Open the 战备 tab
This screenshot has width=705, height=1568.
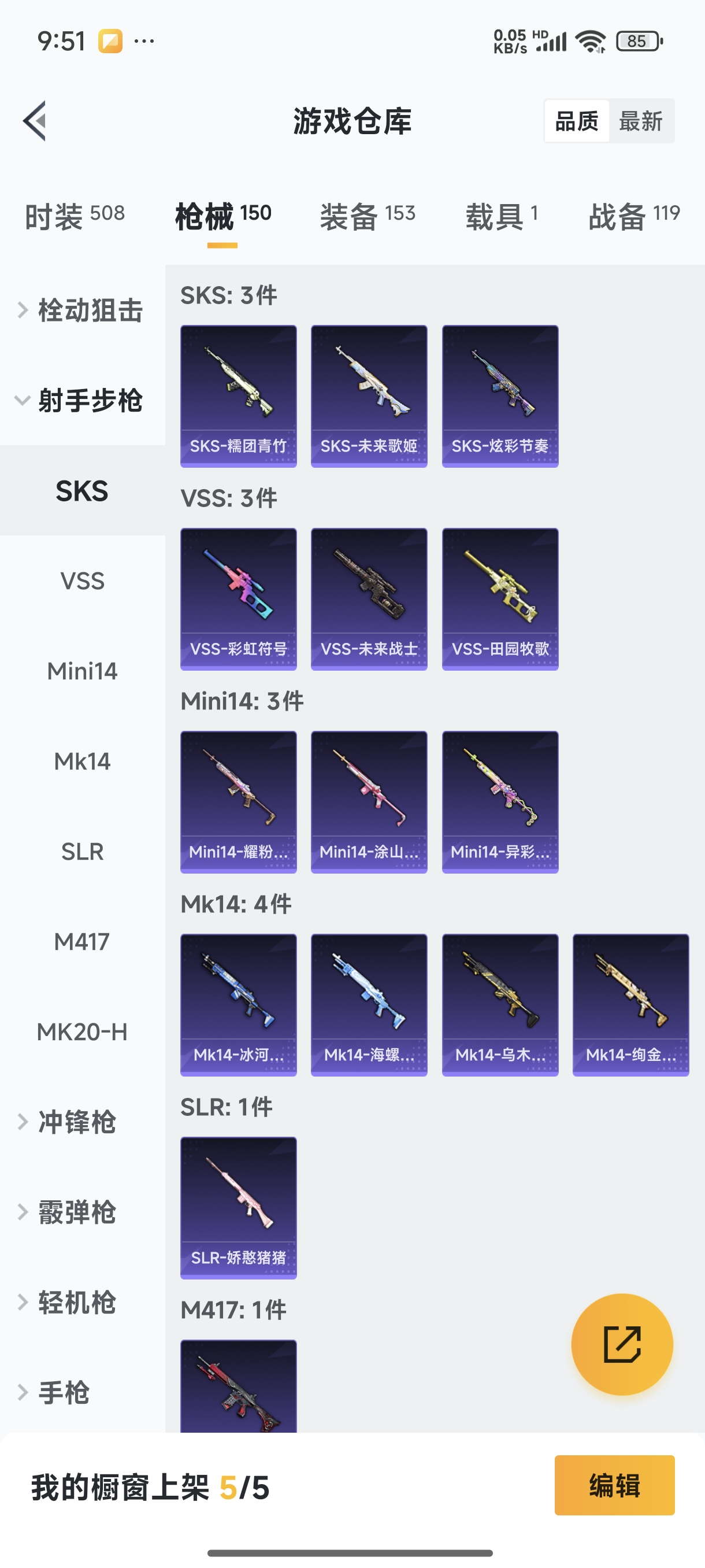(633, 216)
